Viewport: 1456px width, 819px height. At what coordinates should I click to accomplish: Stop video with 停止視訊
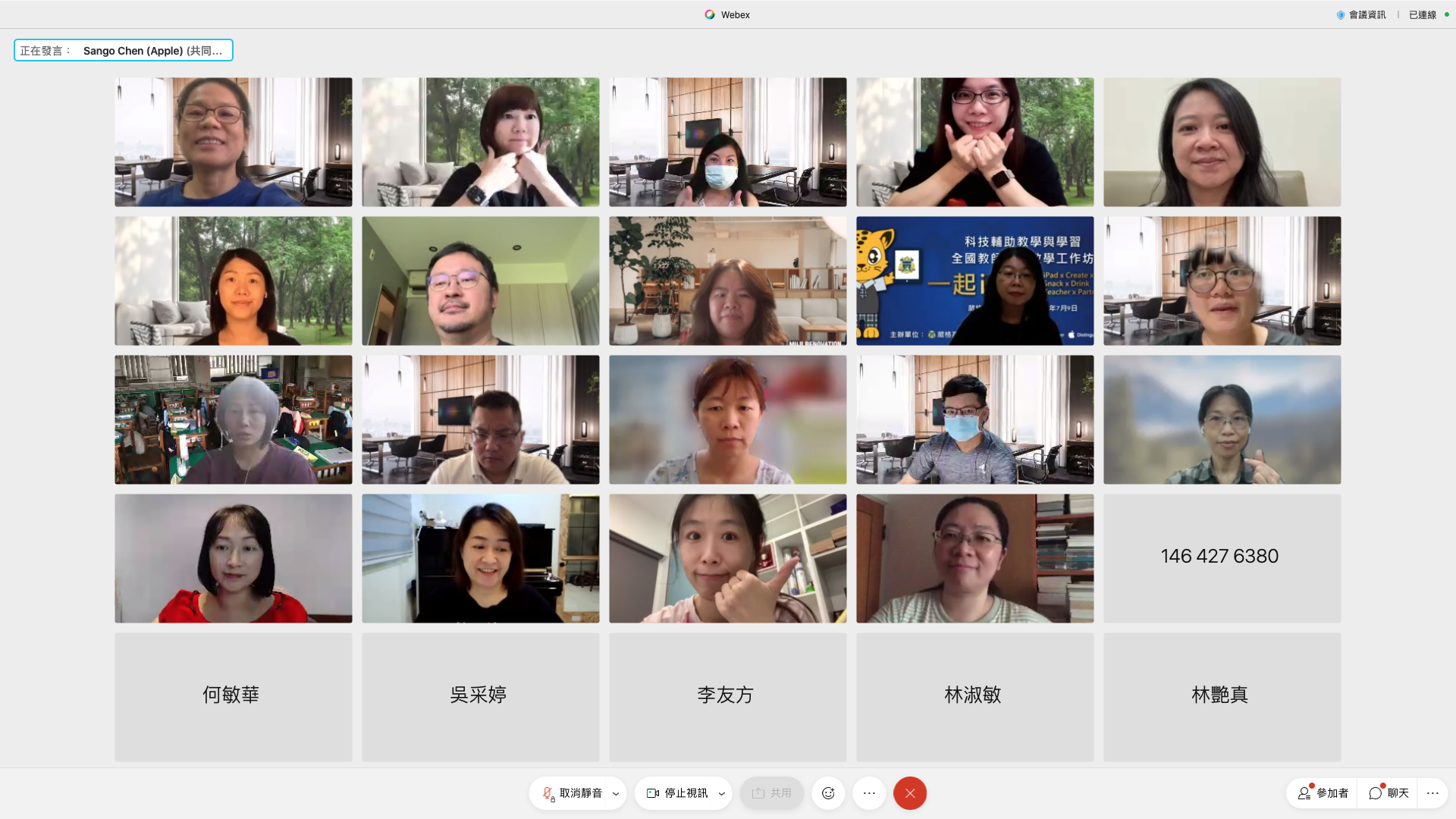coord(677,793)
